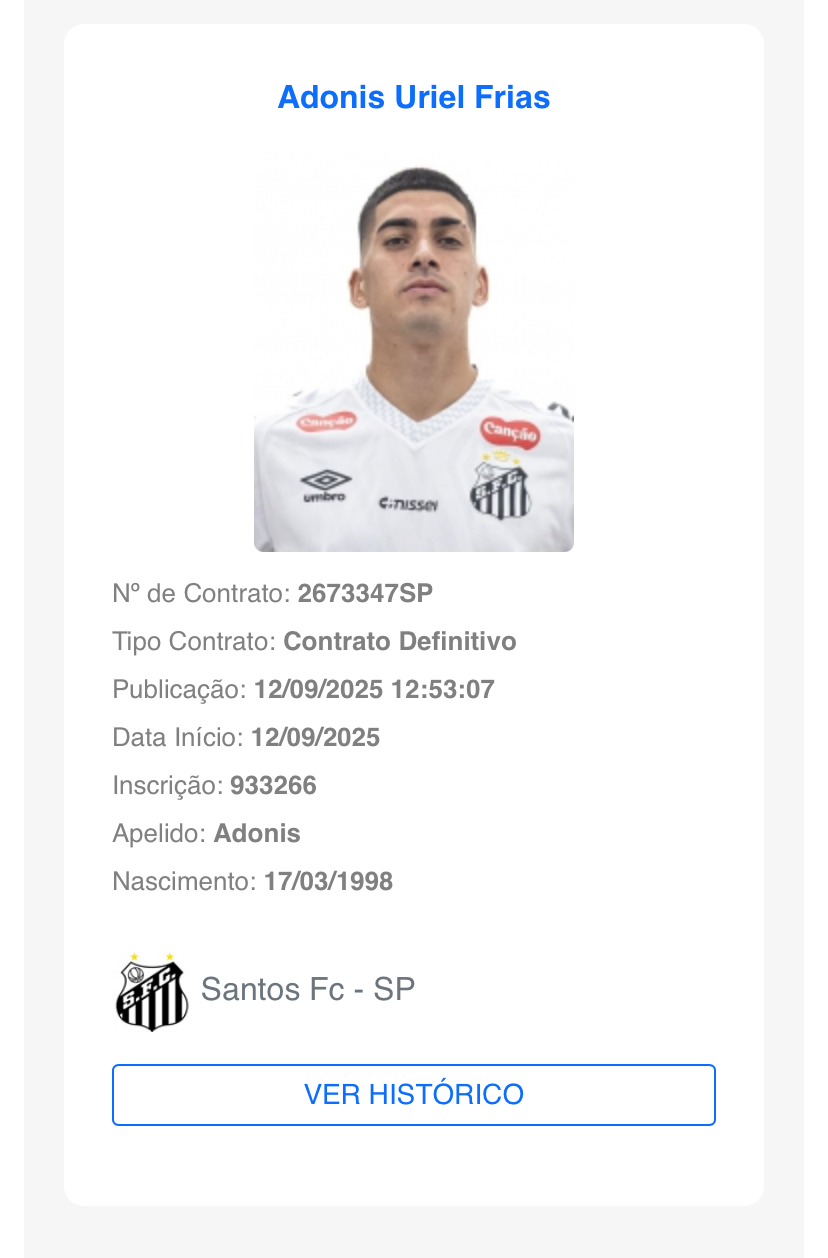Tap the VER HISTÓRICO button

coord(413,1094)
